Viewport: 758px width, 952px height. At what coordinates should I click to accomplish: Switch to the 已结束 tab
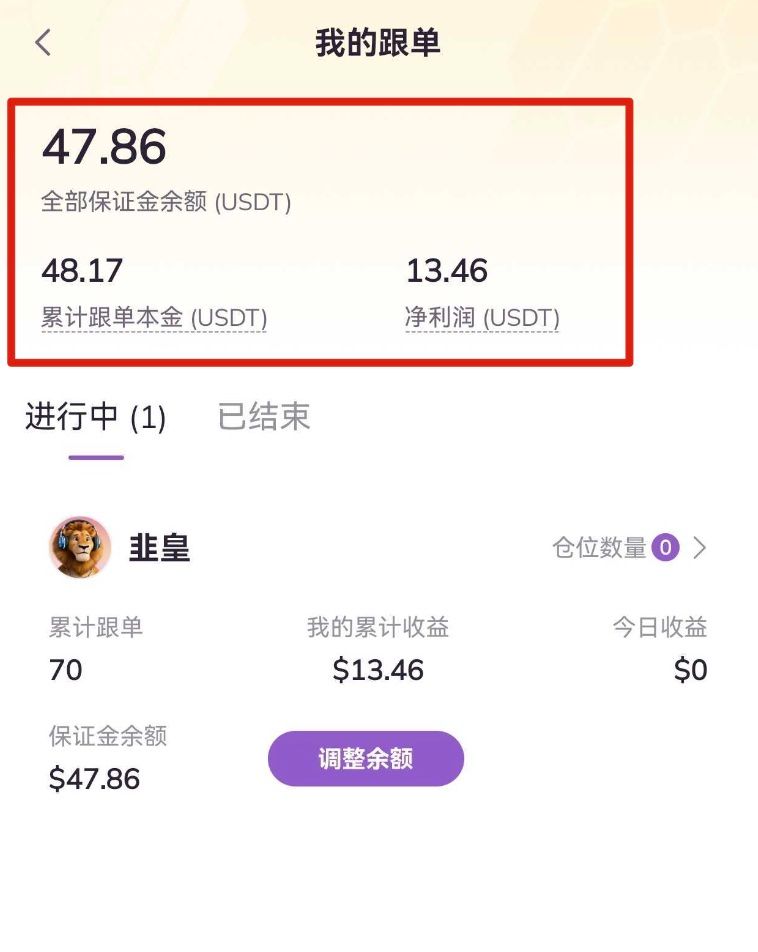click(264, 417)
